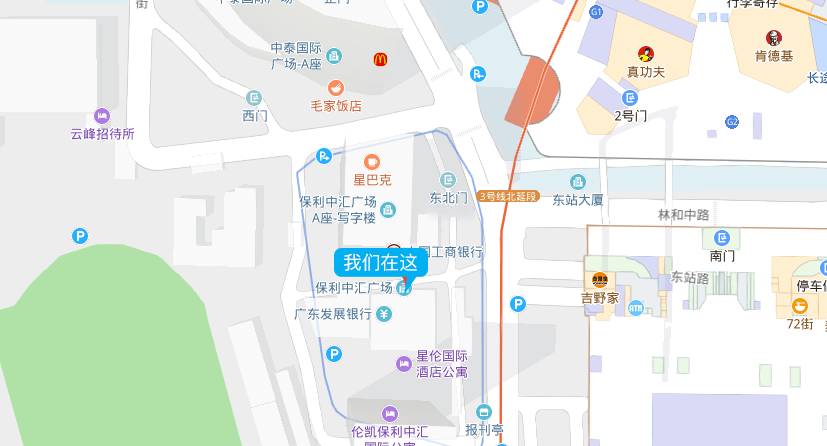This screenshot has height=446, width=827.
Task: Select the 东站大厦 building marker
Action: point(578,181)
